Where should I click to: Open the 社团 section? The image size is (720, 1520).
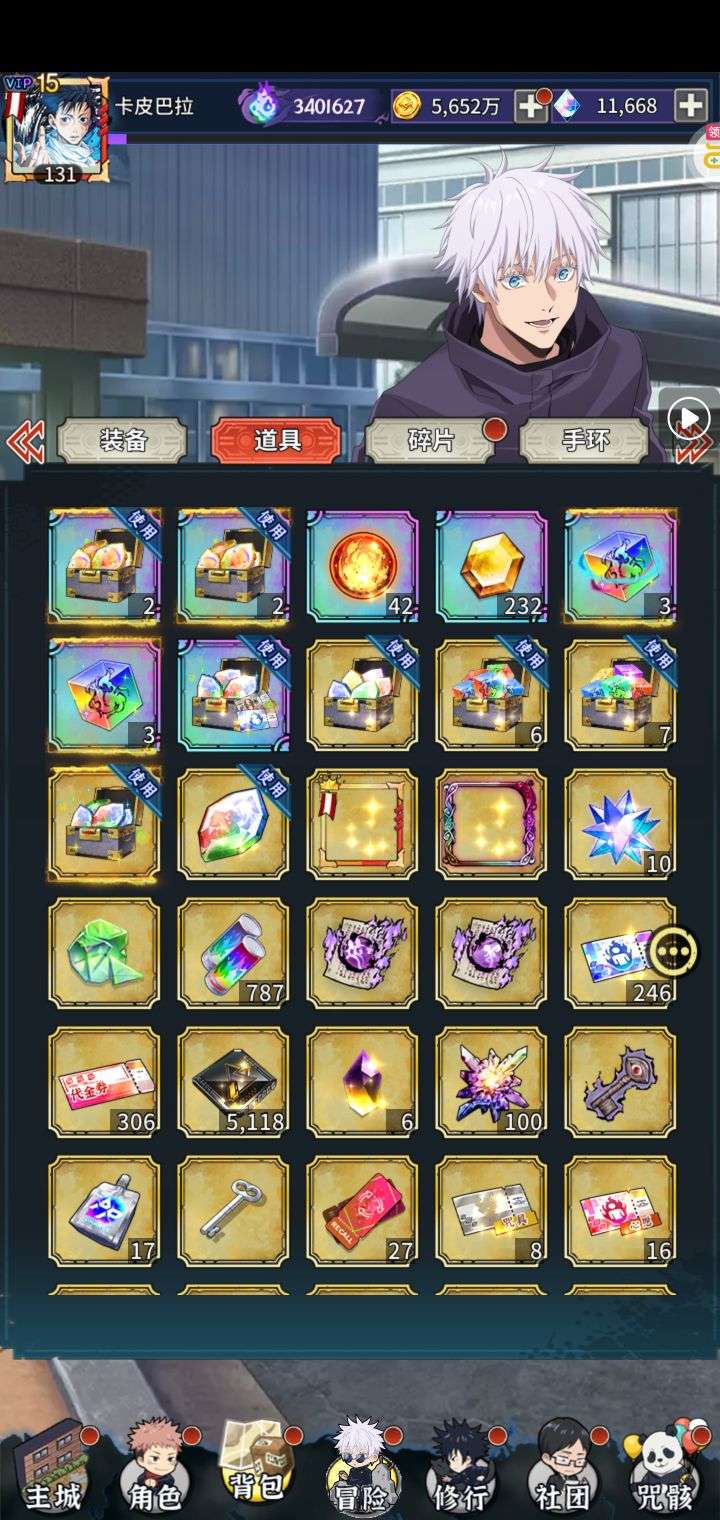tap(562, 1470)
